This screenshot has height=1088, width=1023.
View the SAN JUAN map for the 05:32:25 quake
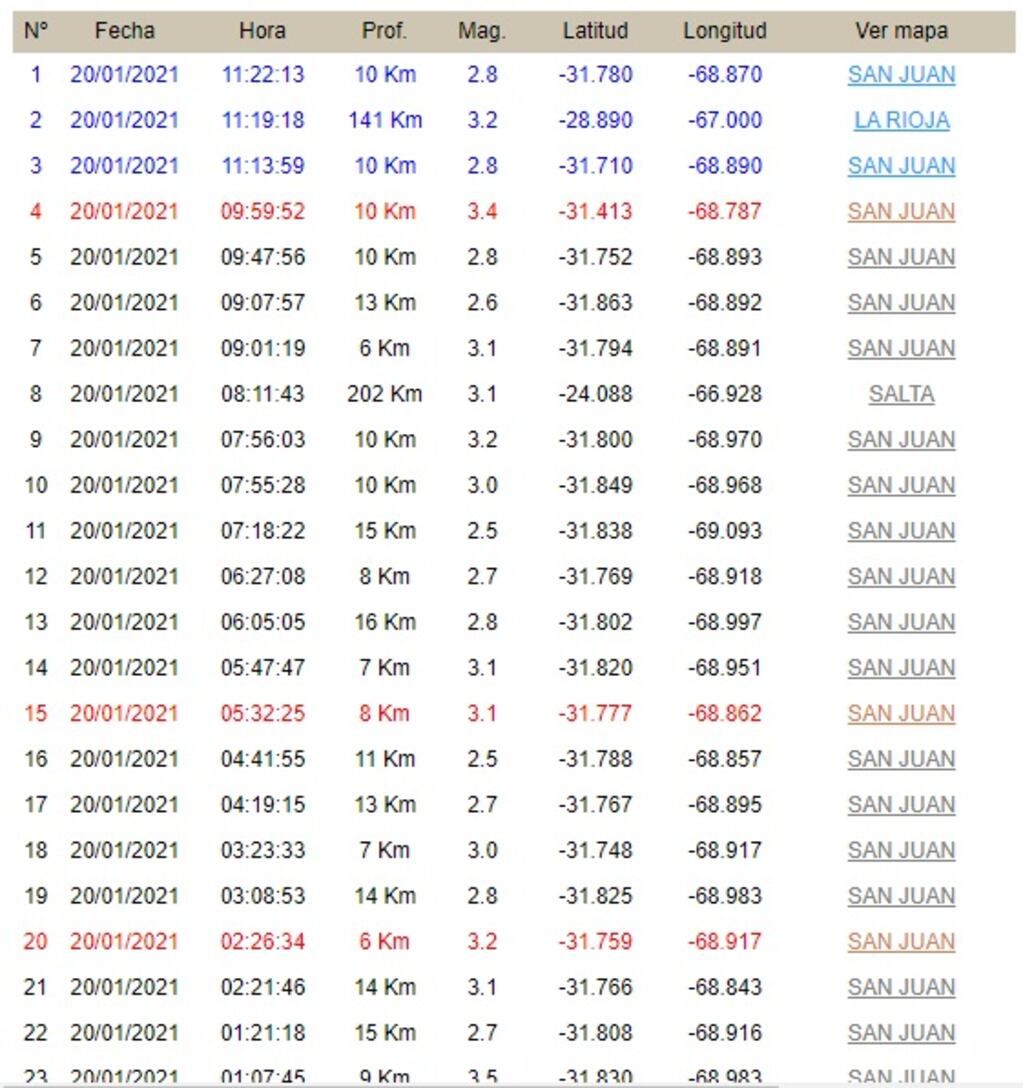pos(901,714)
